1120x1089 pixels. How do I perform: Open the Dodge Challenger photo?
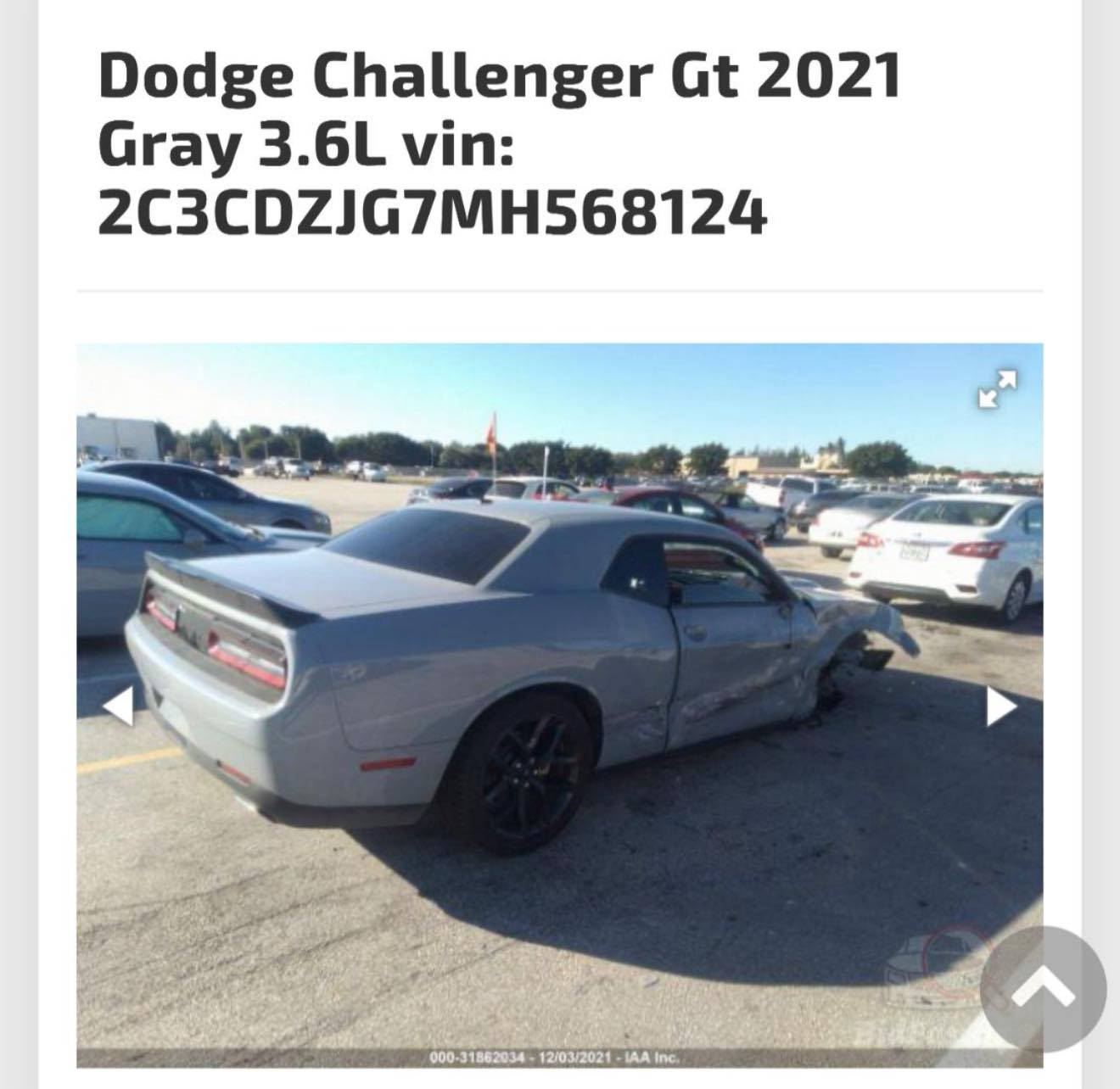(543, 679)
